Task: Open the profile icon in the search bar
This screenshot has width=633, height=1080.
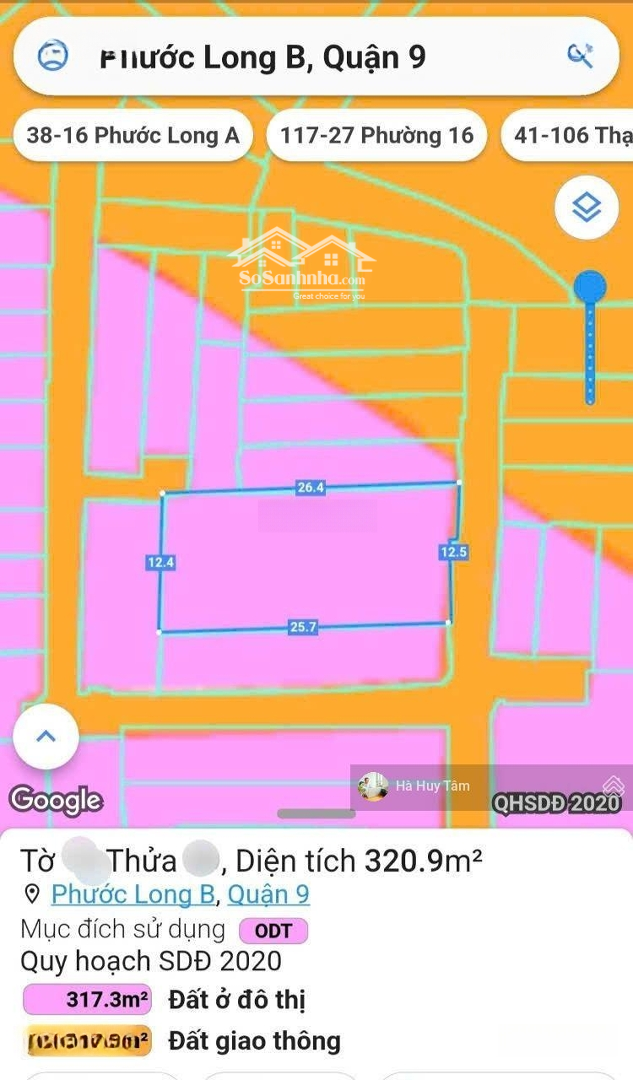Action: pyautogui.click(x=53, y=55)
